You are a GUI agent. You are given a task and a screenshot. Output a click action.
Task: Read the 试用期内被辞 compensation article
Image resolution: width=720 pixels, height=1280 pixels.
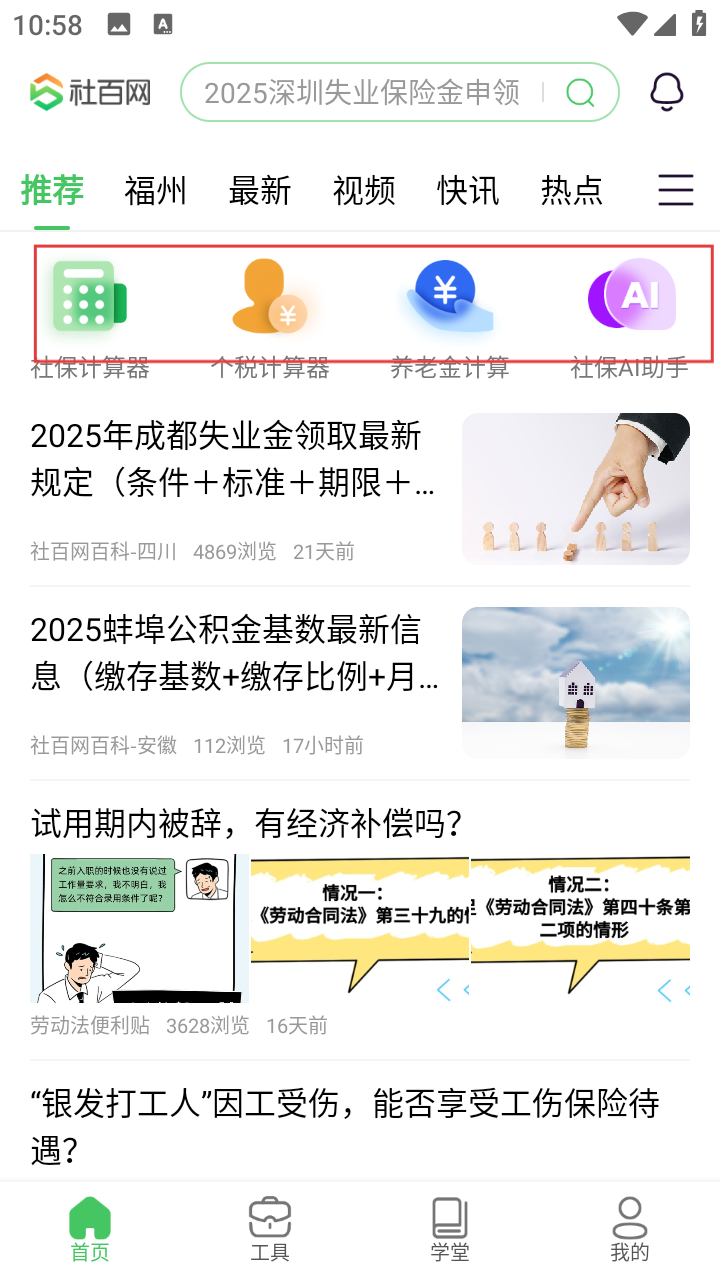click(x=360, y=920)
